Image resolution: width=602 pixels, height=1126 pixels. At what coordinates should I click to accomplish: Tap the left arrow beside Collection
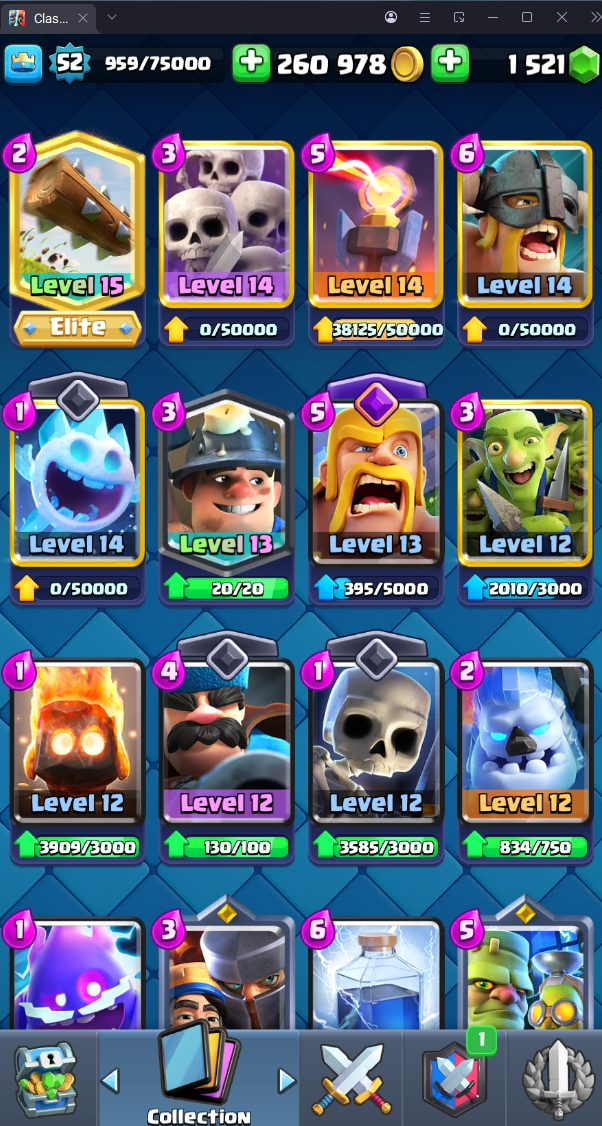(x=111, y=1080)
